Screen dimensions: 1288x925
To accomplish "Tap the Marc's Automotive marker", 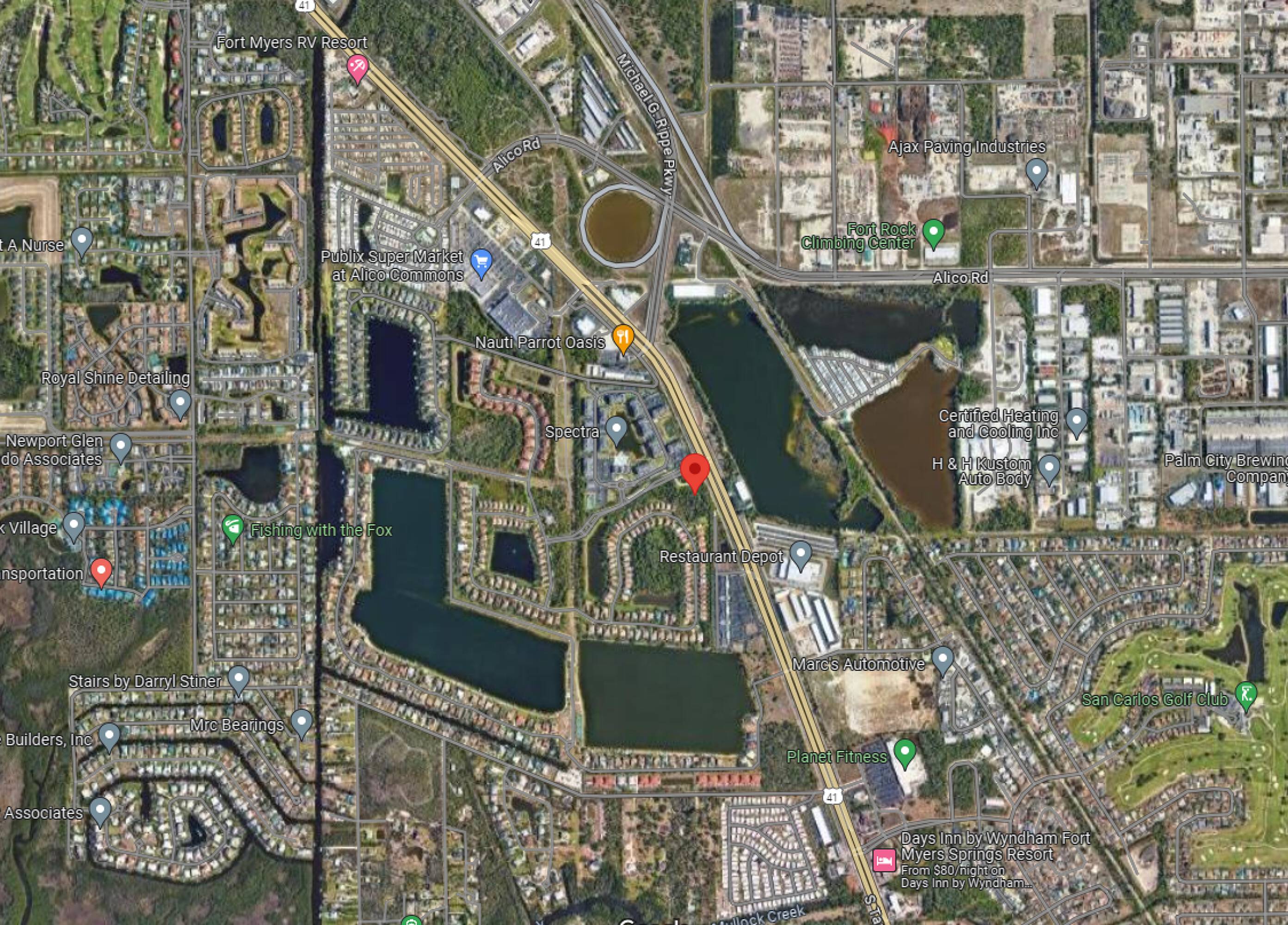I will click(x=943, y=661).
